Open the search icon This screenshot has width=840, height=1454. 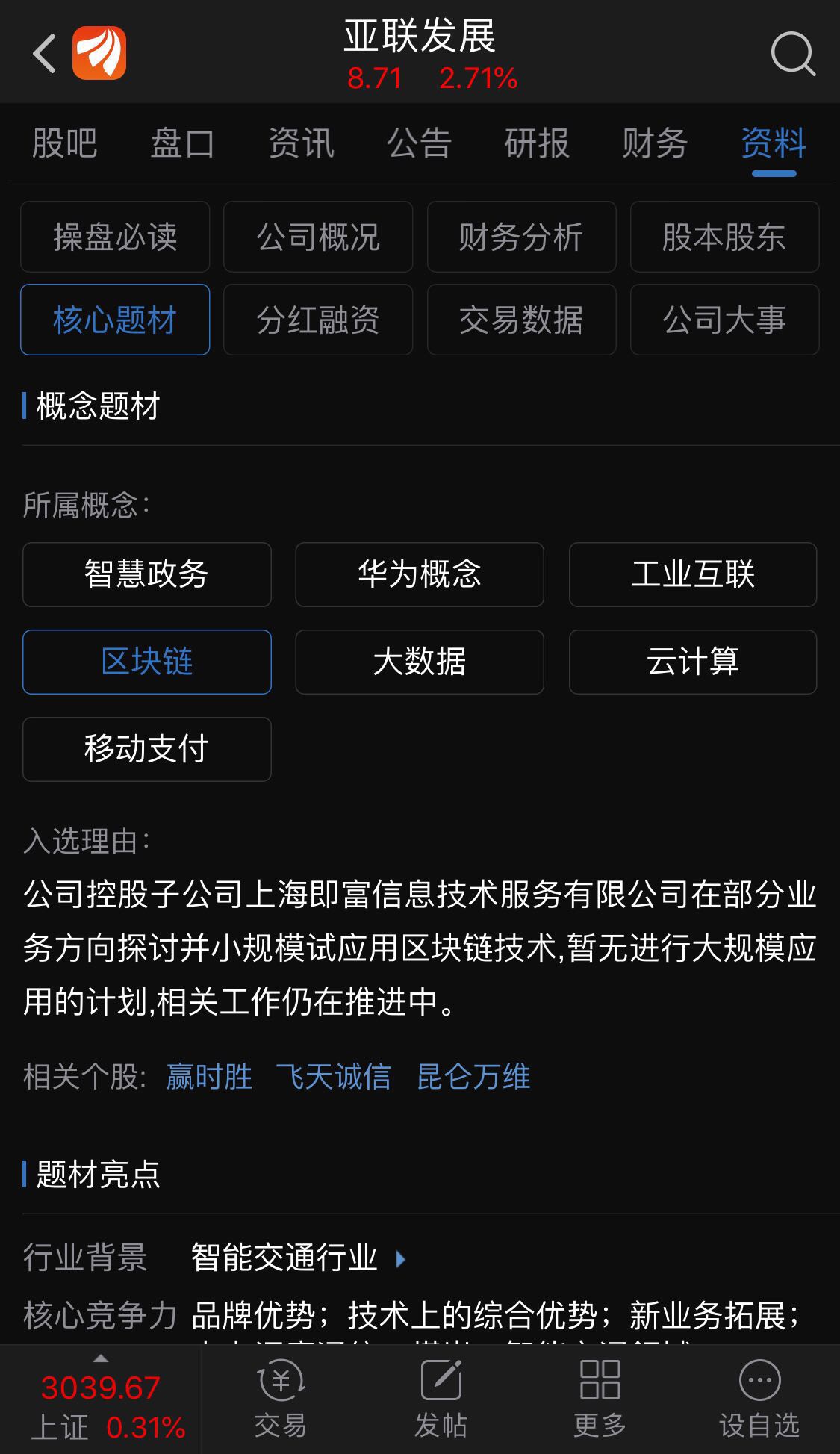pyautogui.click(x=793, y=54)
